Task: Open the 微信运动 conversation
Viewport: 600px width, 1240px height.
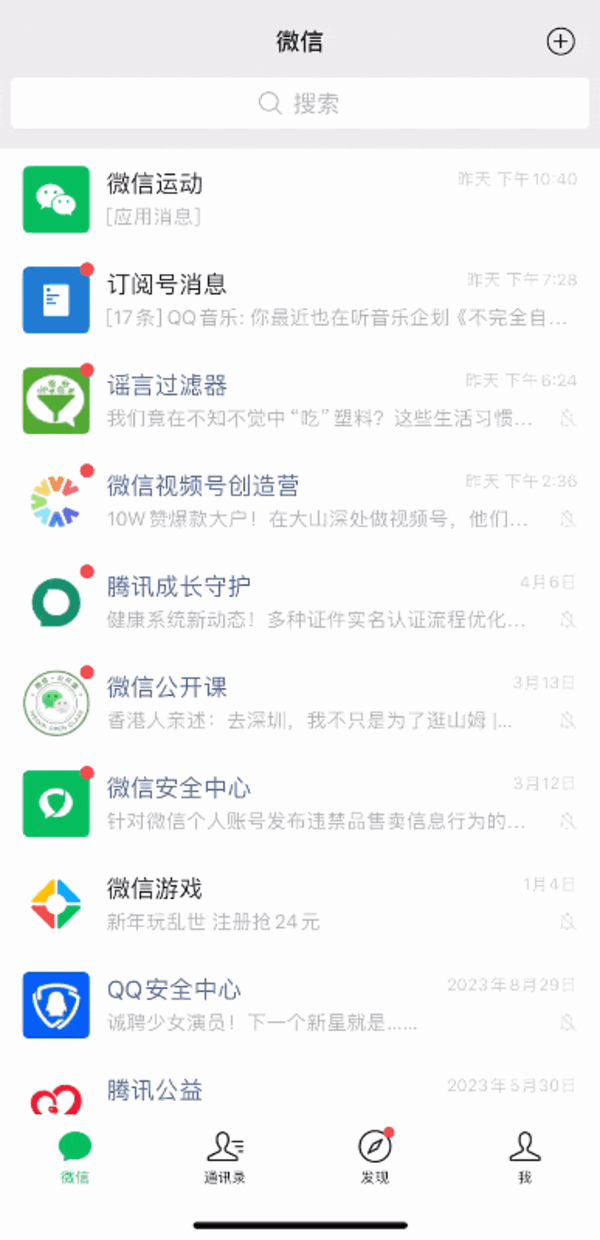Action: tap(300, 199)
